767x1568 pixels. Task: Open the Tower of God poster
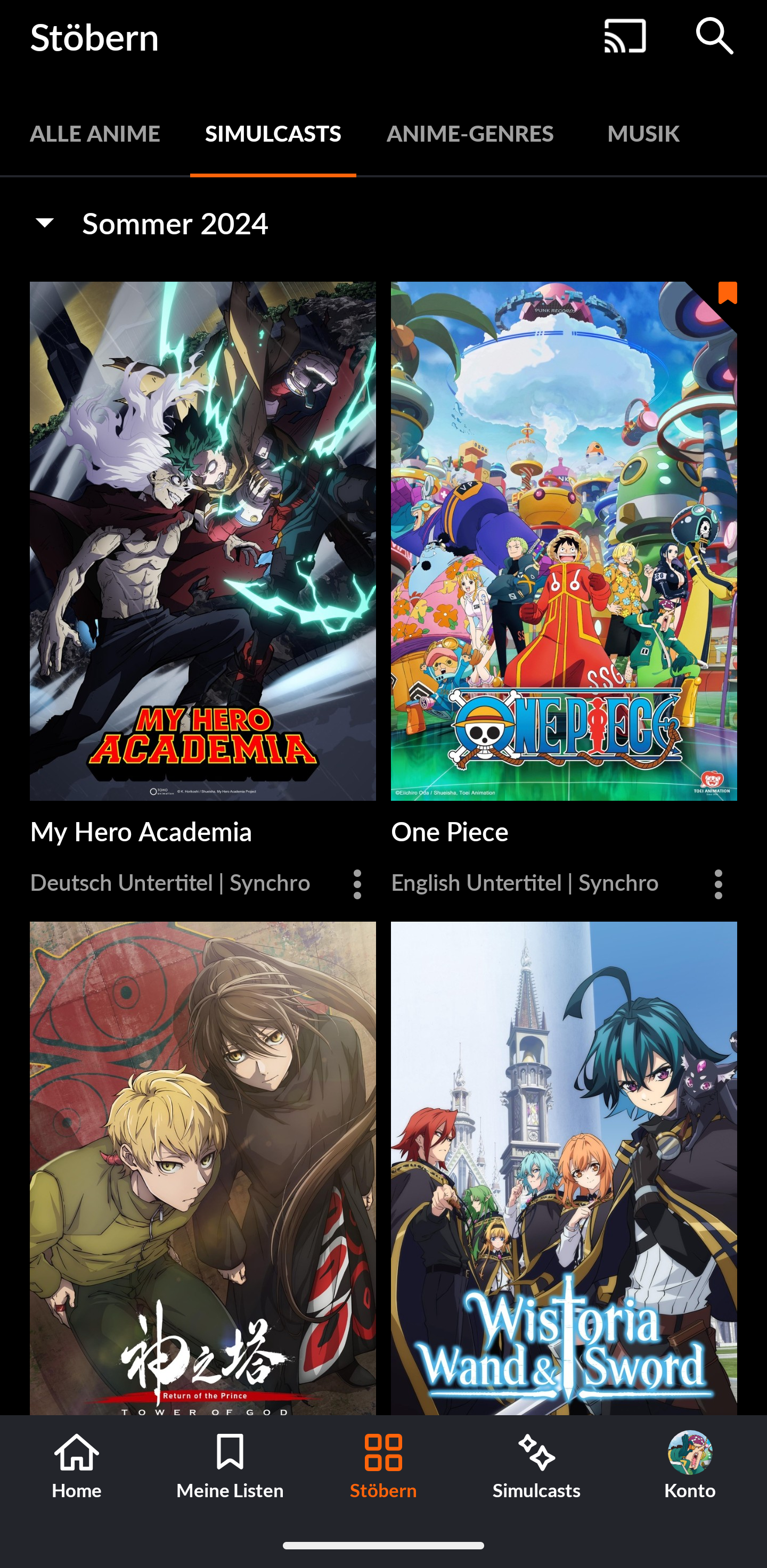tap(203, 1168)
